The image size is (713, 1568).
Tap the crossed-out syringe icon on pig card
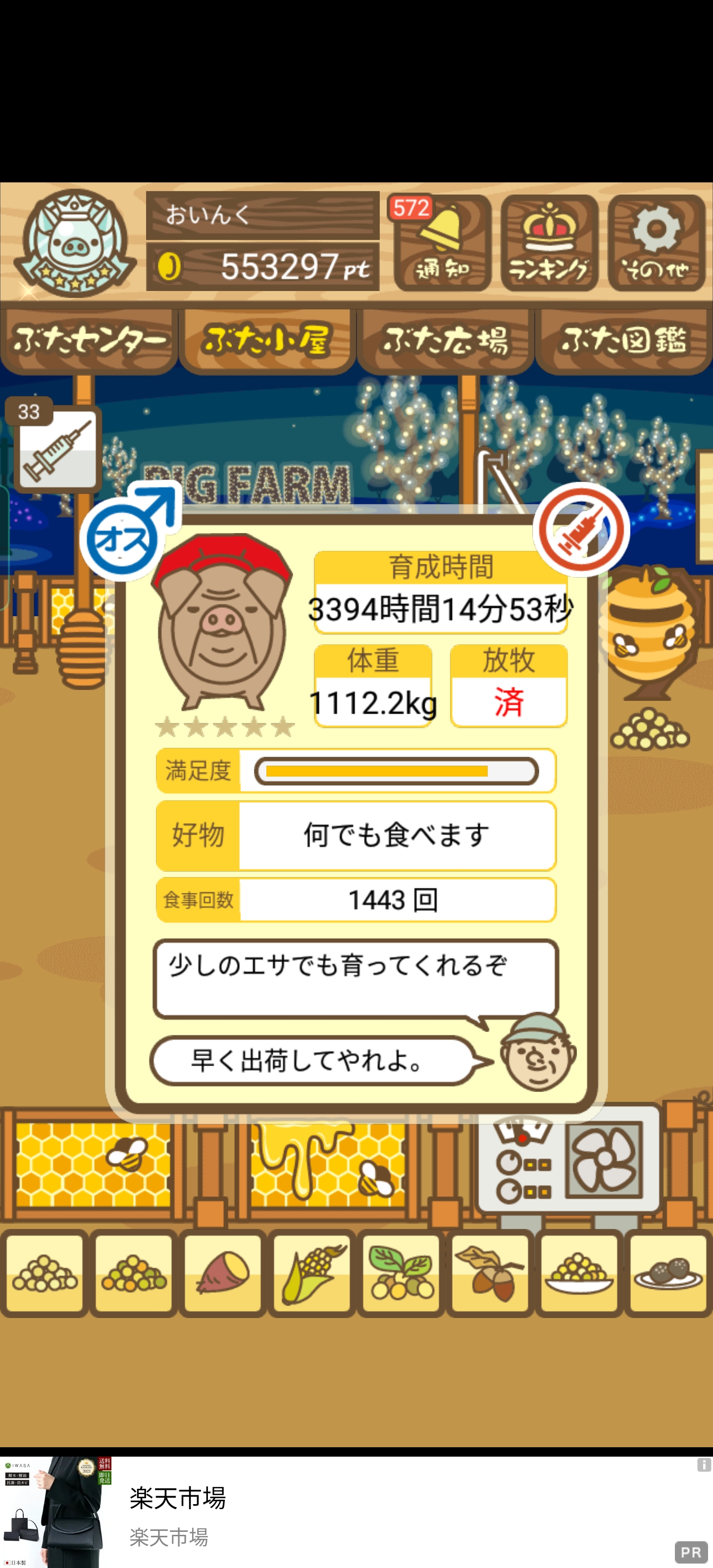[x=581, y=530]
